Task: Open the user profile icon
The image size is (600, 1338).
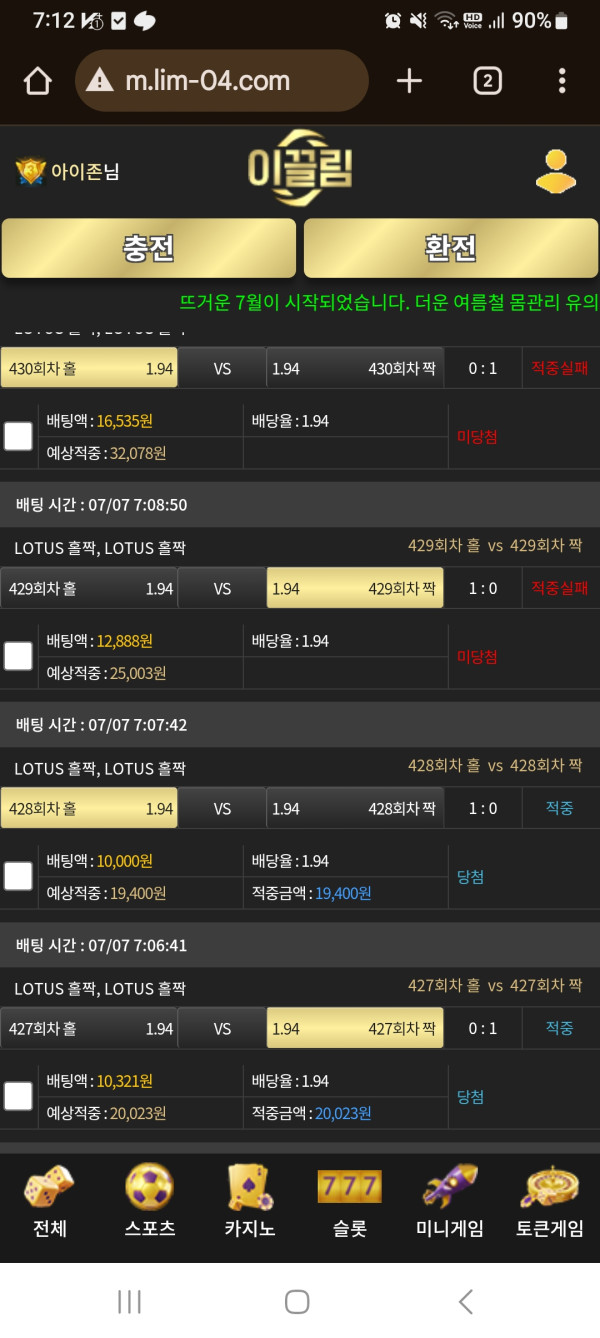Action: point(556,171)
